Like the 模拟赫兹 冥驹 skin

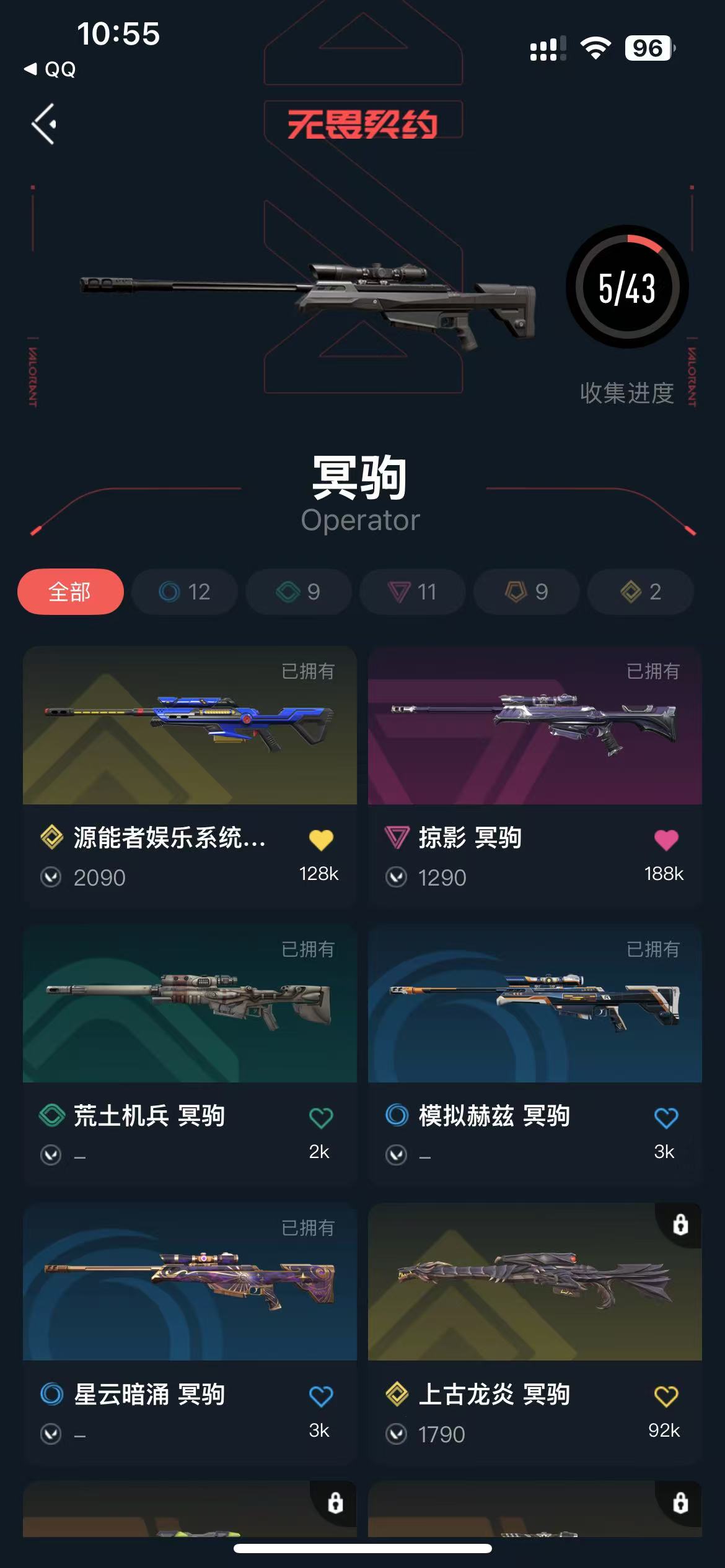[666, 1118]
